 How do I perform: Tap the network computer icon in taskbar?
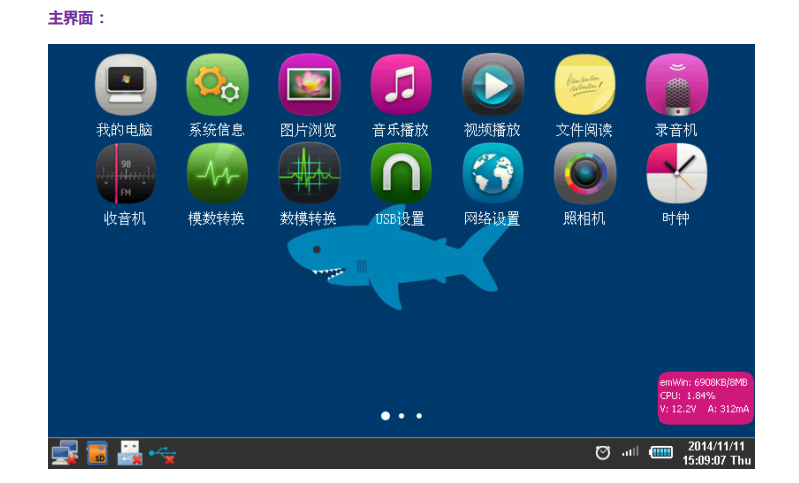tap(65, 454)
